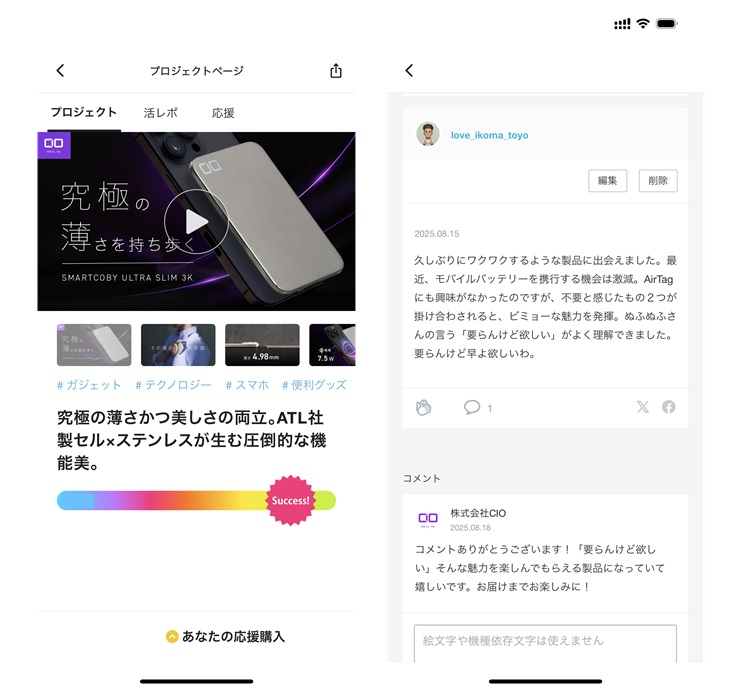
Task: Expand あなたの応援購入 section
Action: (225, 636)
